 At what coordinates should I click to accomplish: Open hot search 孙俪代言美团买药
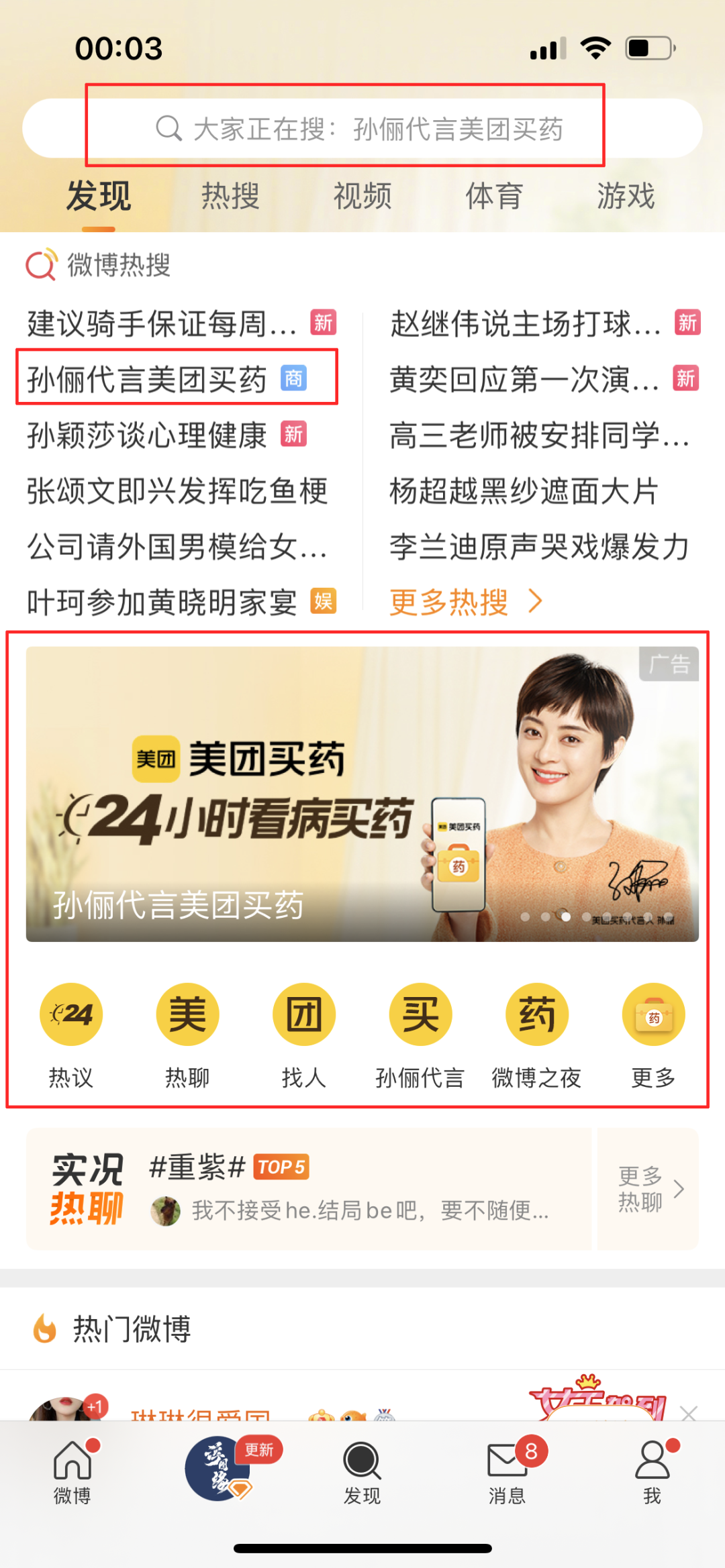(148, 379)
